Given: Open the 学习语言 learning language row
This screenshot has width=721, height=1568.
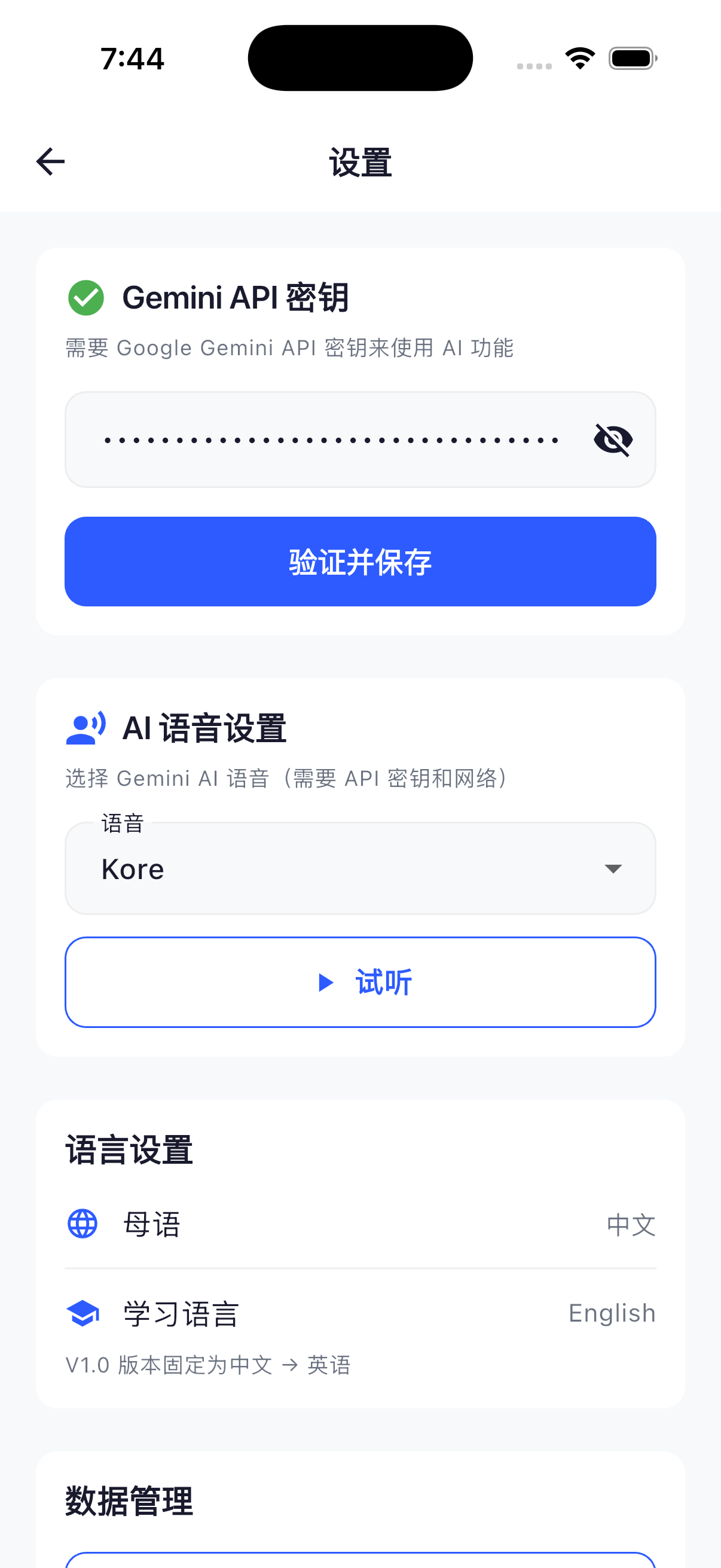Looking at the screenshot, I should 360,1314.
